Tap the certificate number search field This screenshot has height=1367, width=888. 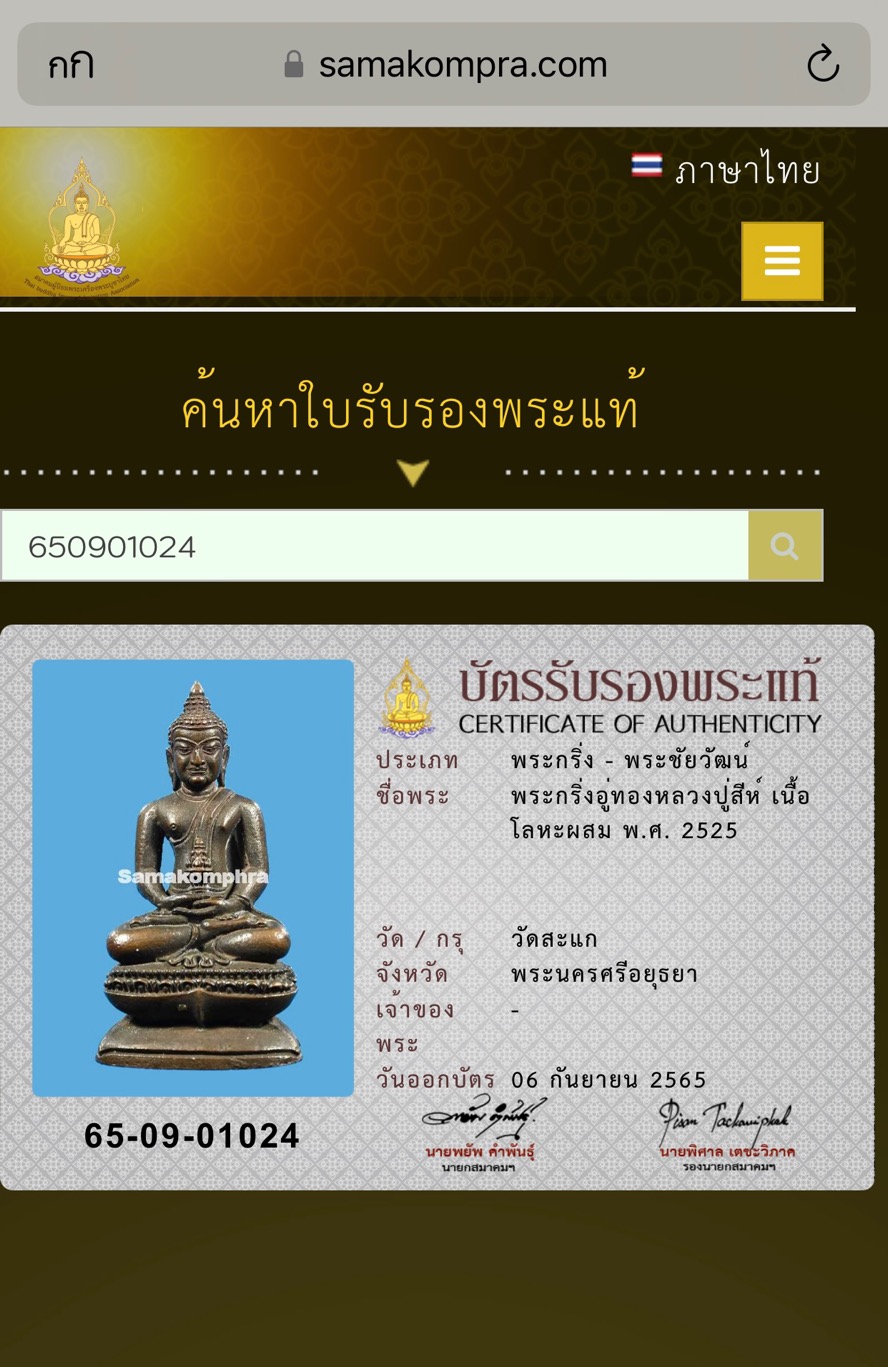pyautogui.click(x=374, y=546)
